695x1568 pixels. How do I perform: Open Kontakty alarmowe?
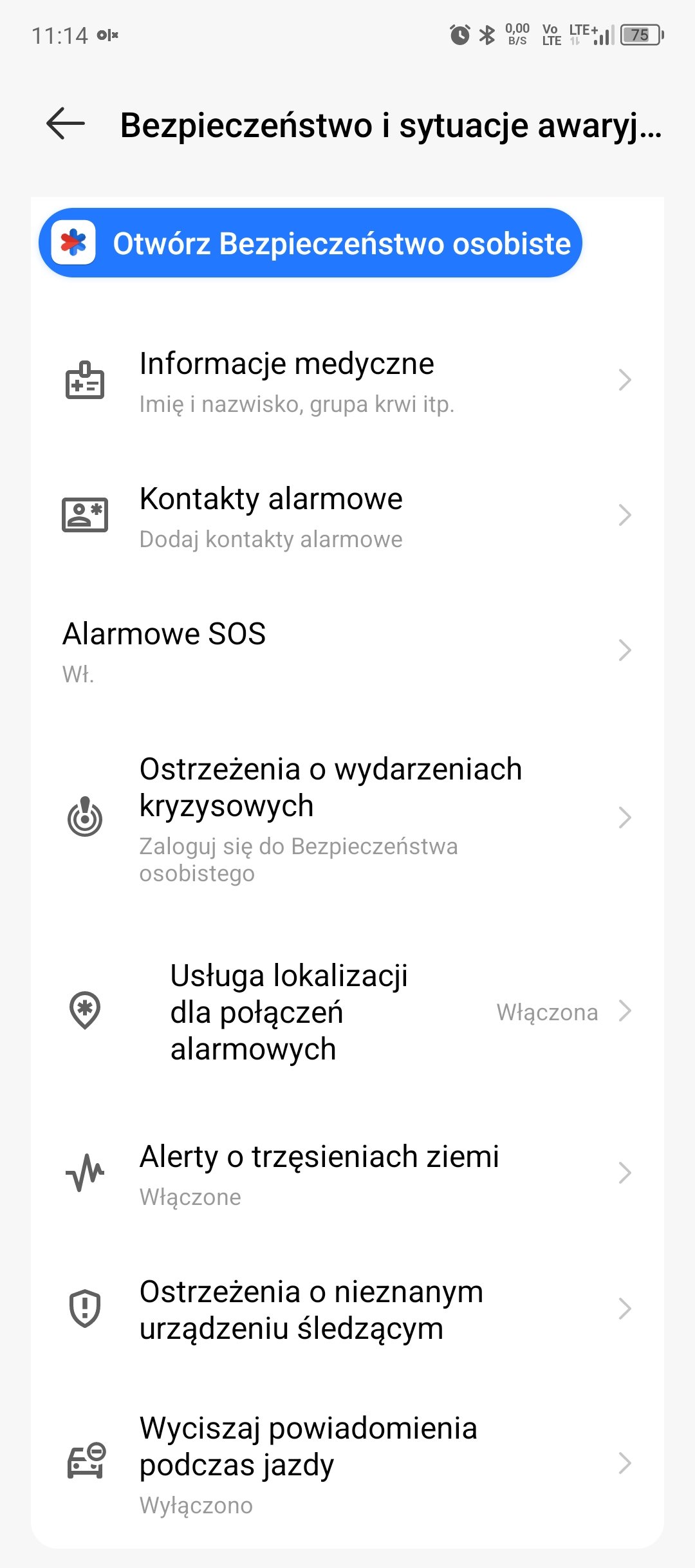(x=347, y=516)
